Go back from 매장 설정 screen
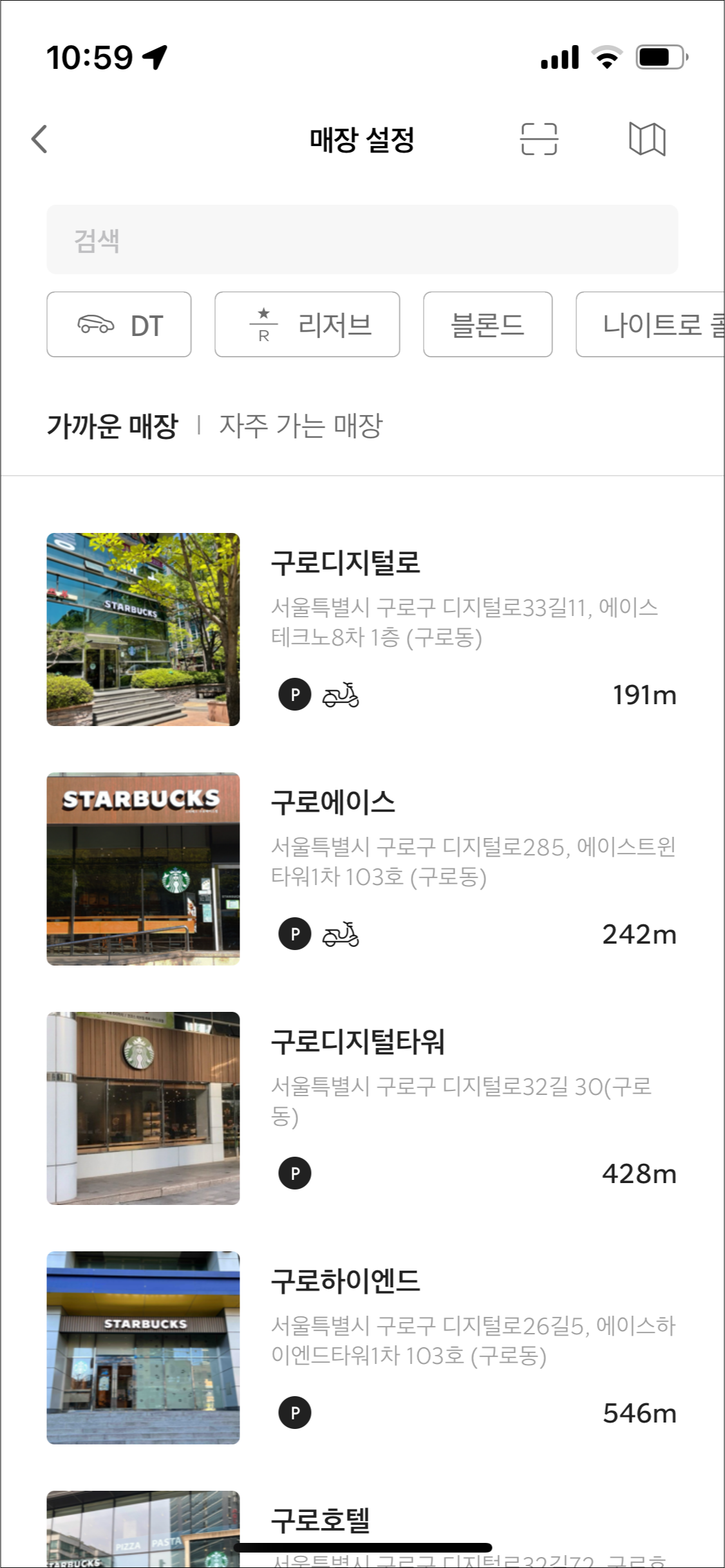This screenshot has height=1568, width=725. [x=40, y=139]
